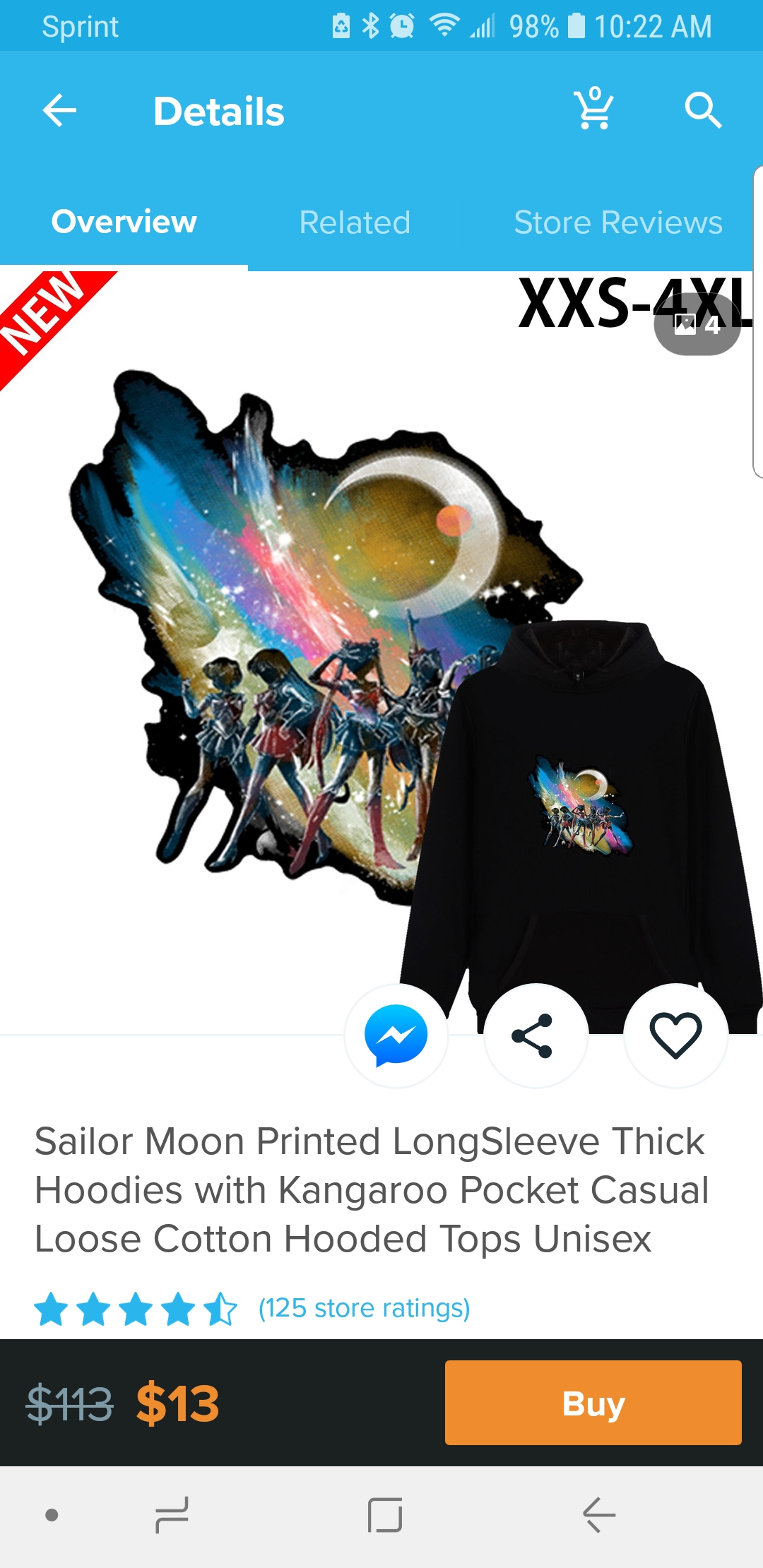Open the shopping cart

tap(594, 109)
